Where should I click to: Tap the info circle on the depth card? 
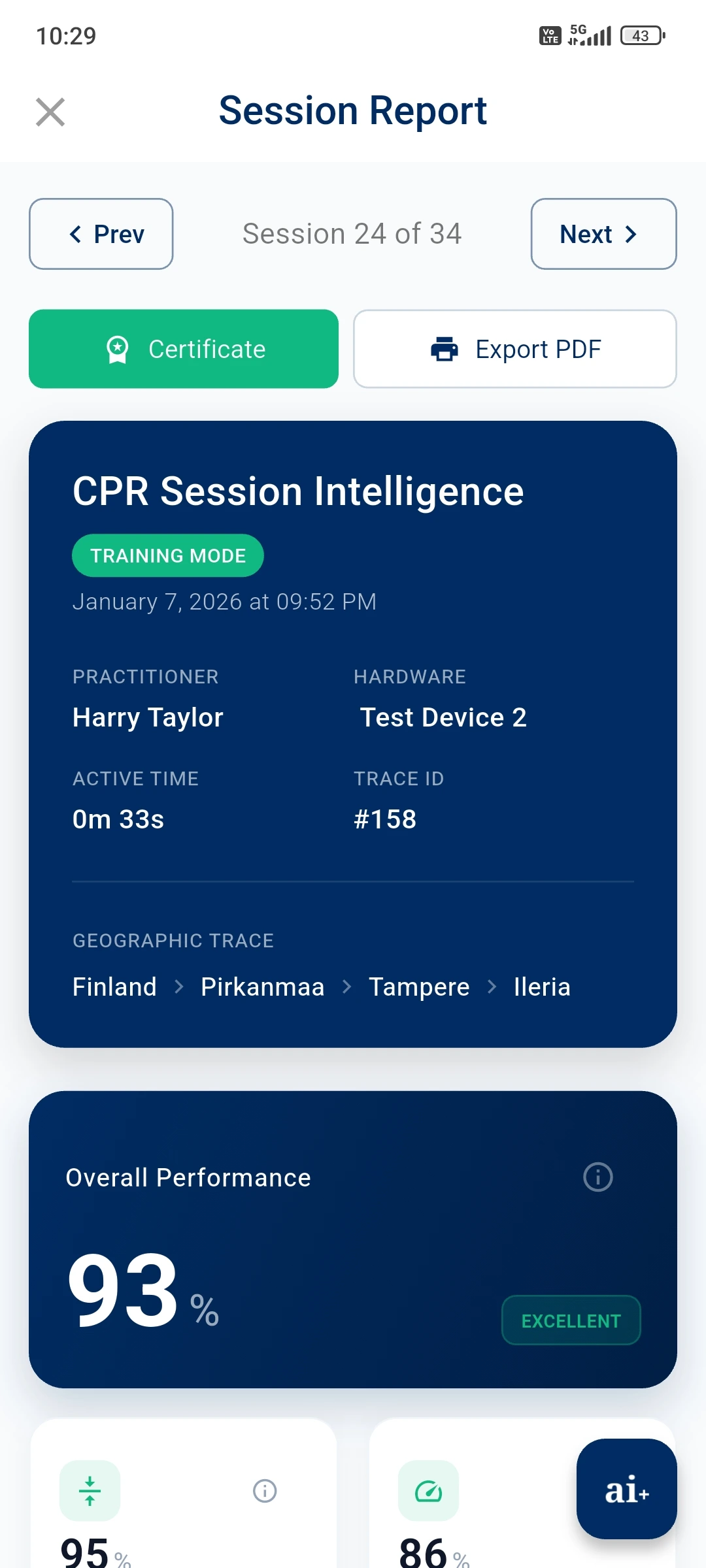[264, 1492]
